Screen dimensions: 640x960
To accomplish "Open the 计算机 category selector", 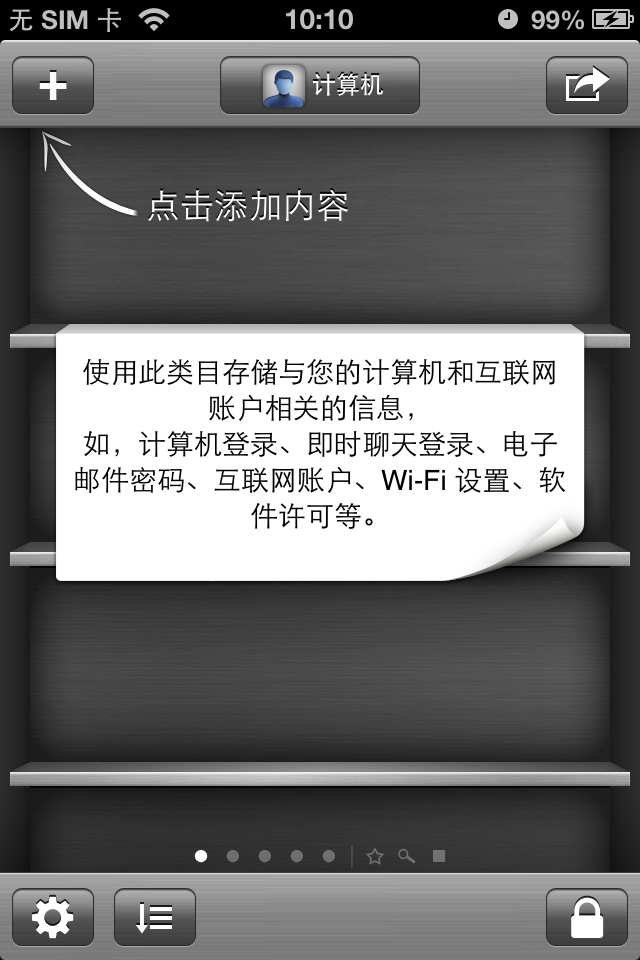I will click(x=320, y=86).
